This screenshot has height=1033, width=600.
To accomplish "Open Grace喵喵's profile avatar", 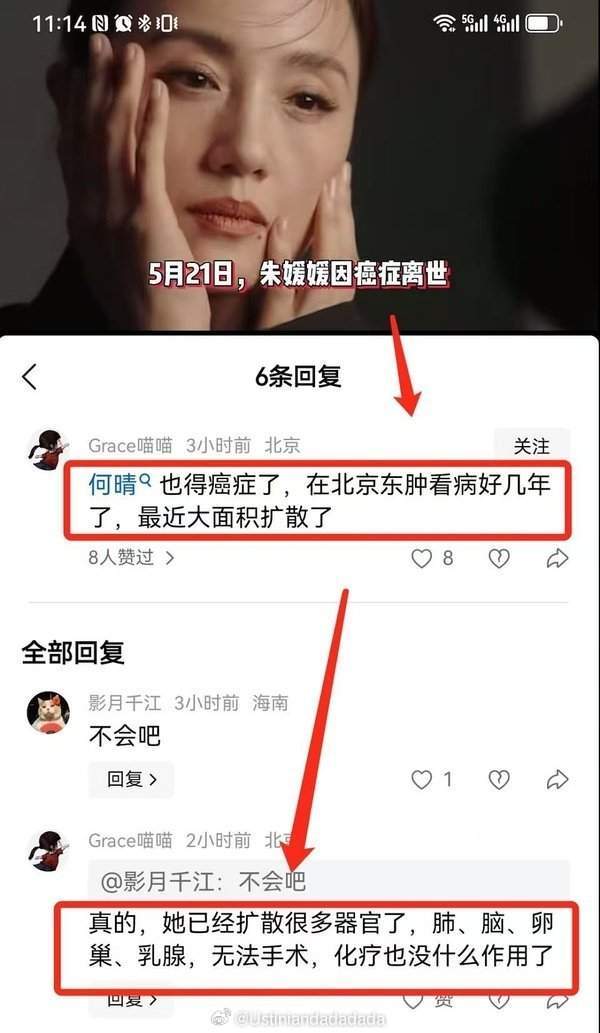I will pos(47,449).
